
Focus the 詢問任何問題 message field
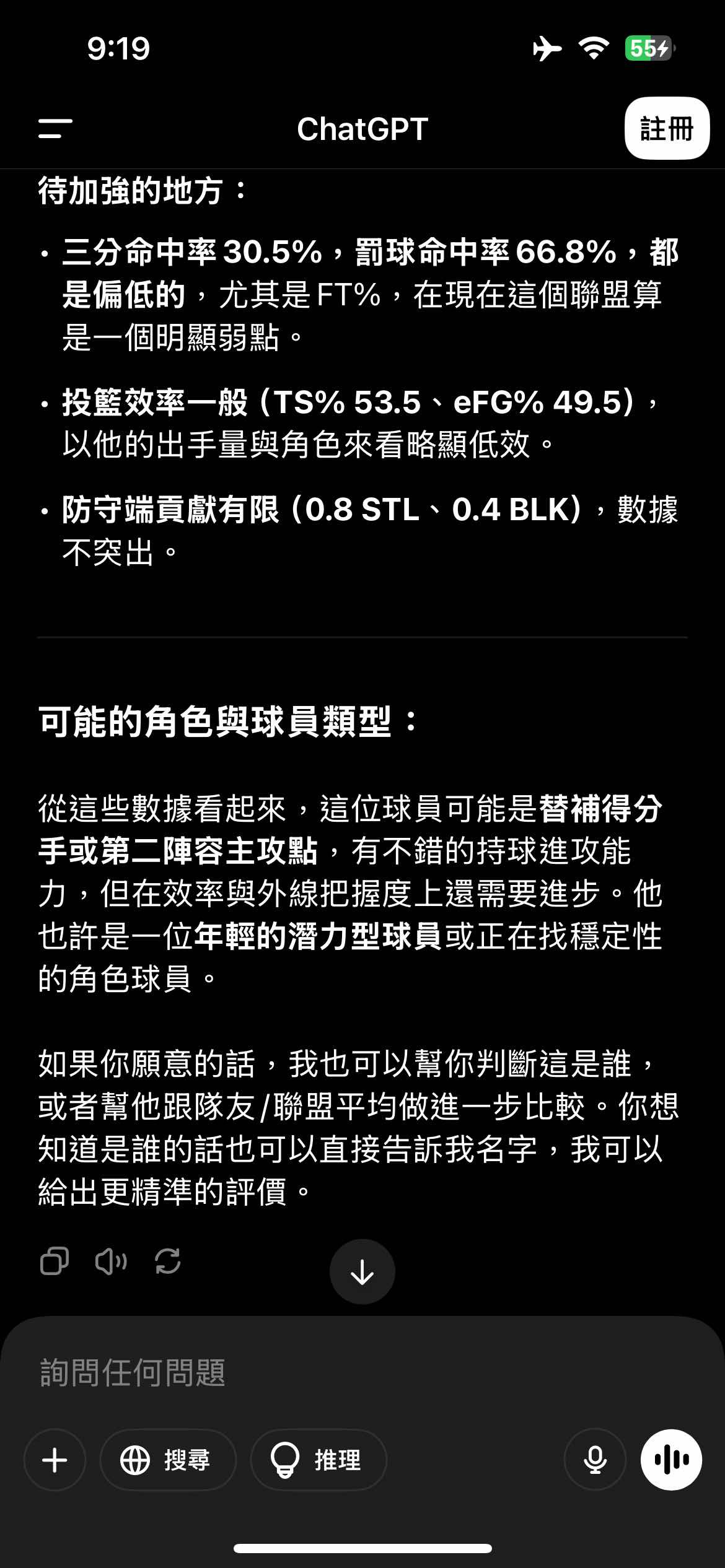(362, 1372)
